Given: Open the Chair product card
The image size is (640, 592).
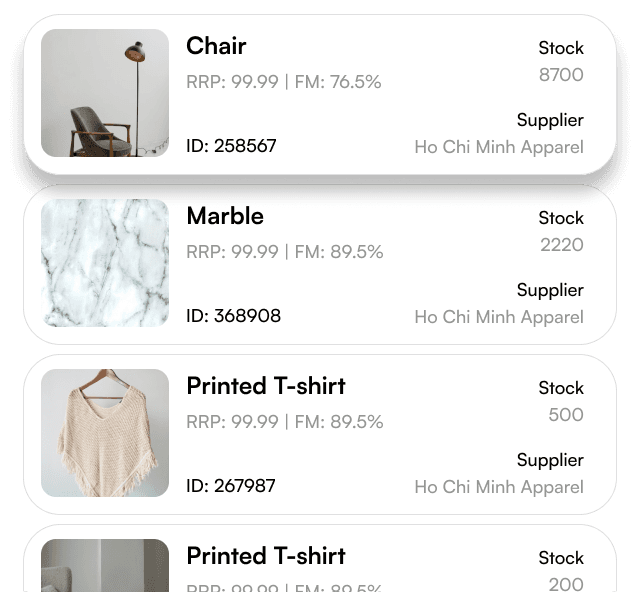Looking at the screenshot, I should (x=320, y=95).
